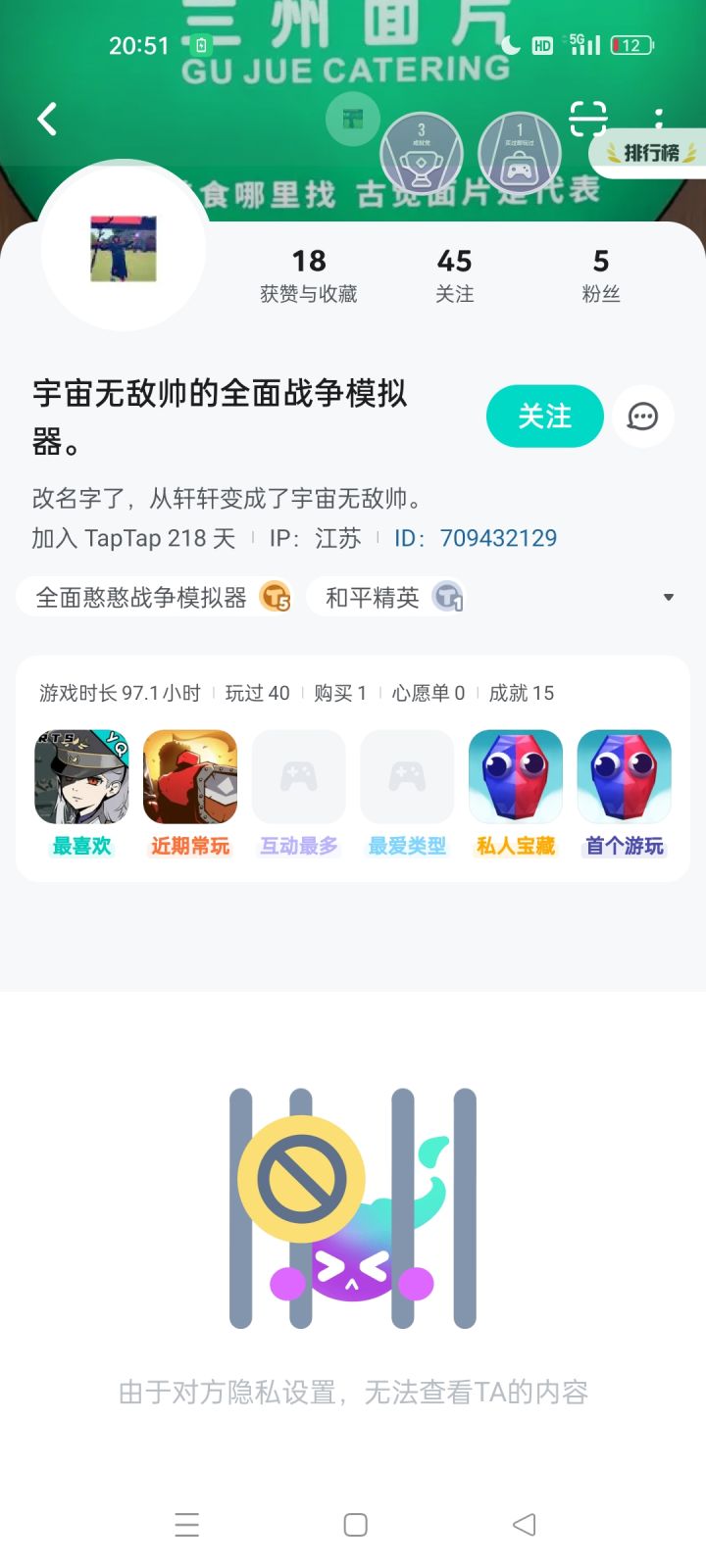Screen dimensions: 706x1568
Task: Open 获赞与收藏 count details
Action: click(310, 272)
